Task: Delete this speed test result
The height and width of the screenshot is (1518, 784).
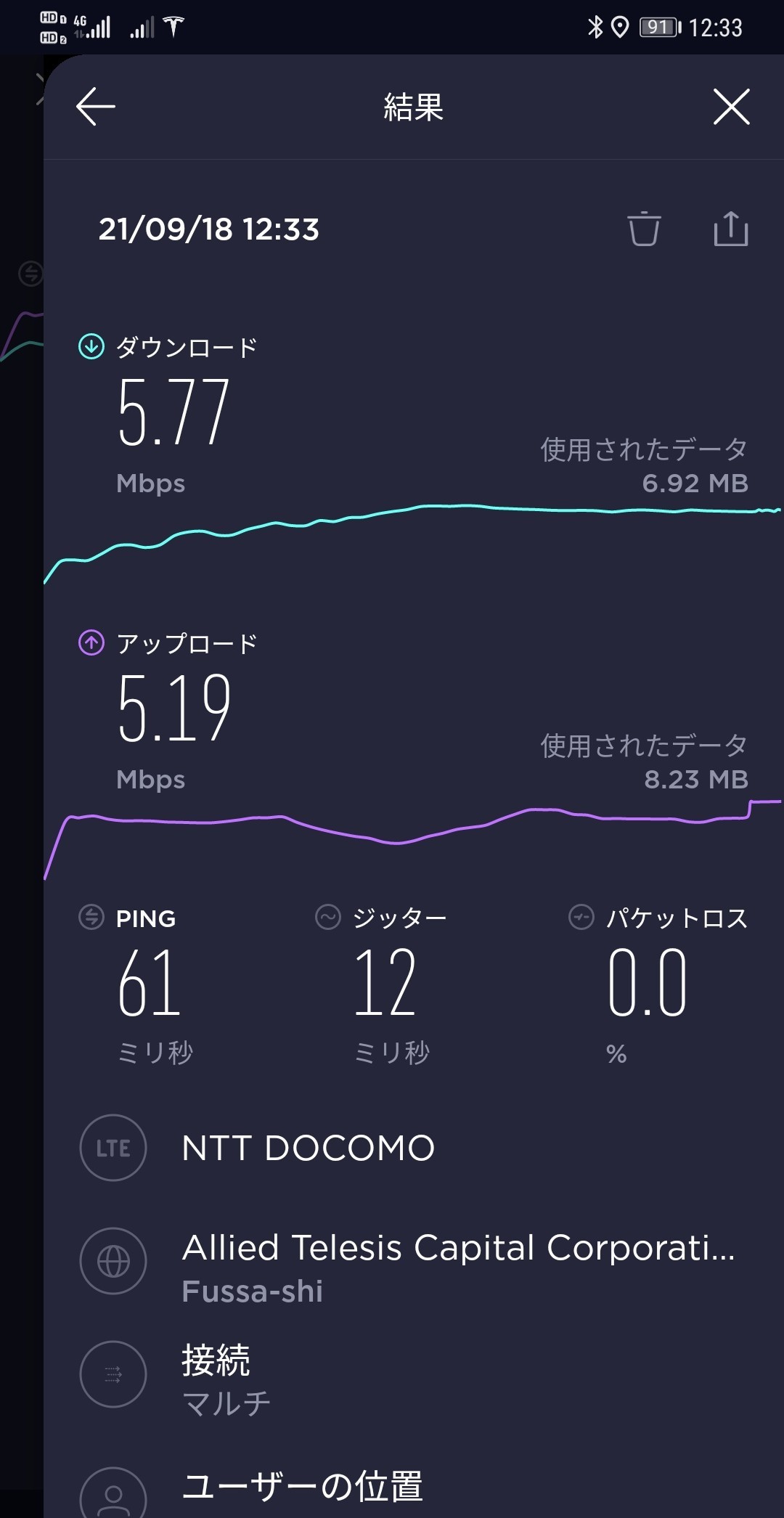Action: (644, 229)
